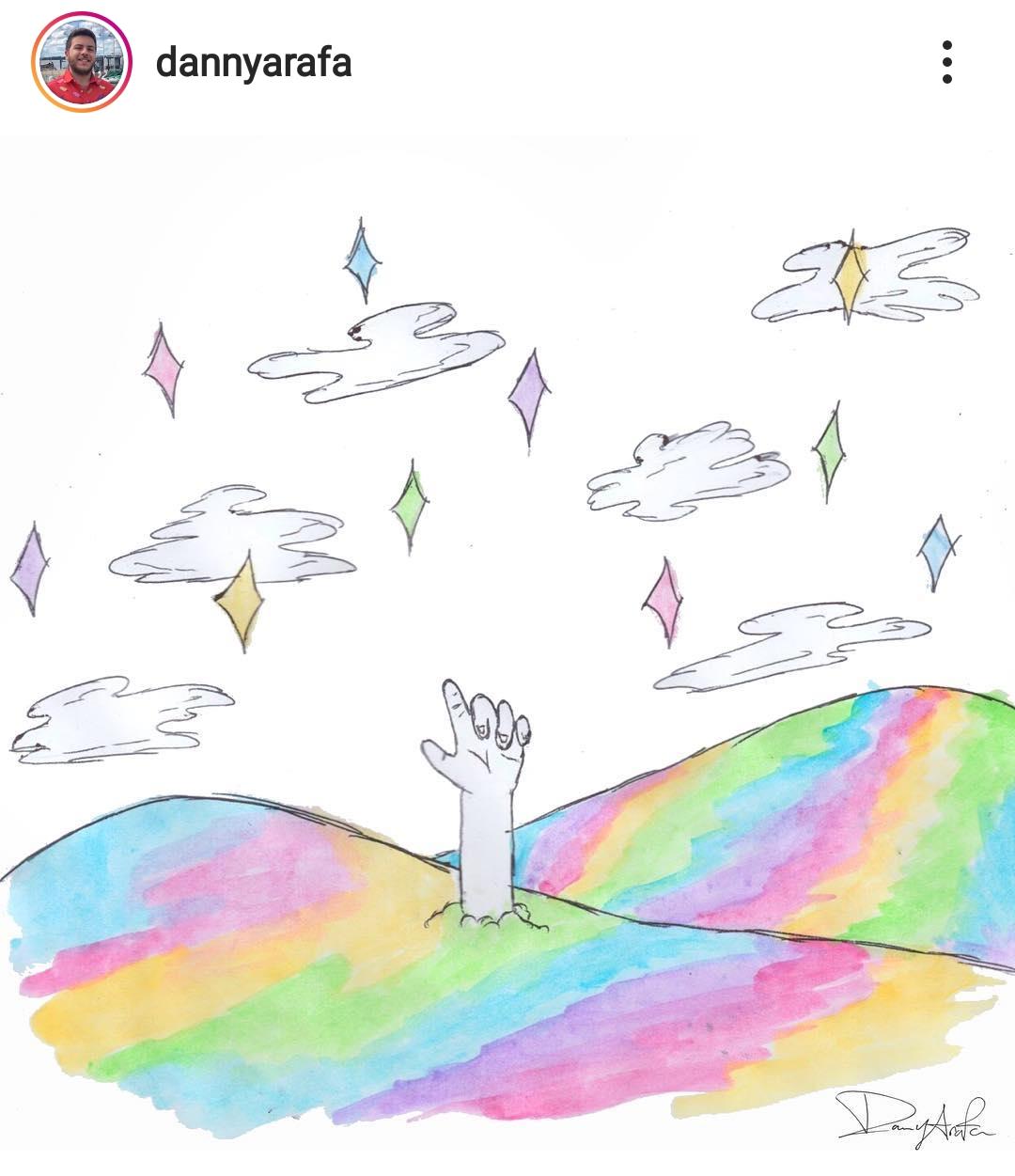Viewport: 1015px width, 1176px height.
Task: Open the dannyarafa username link
Action: [x=254, y=63]
